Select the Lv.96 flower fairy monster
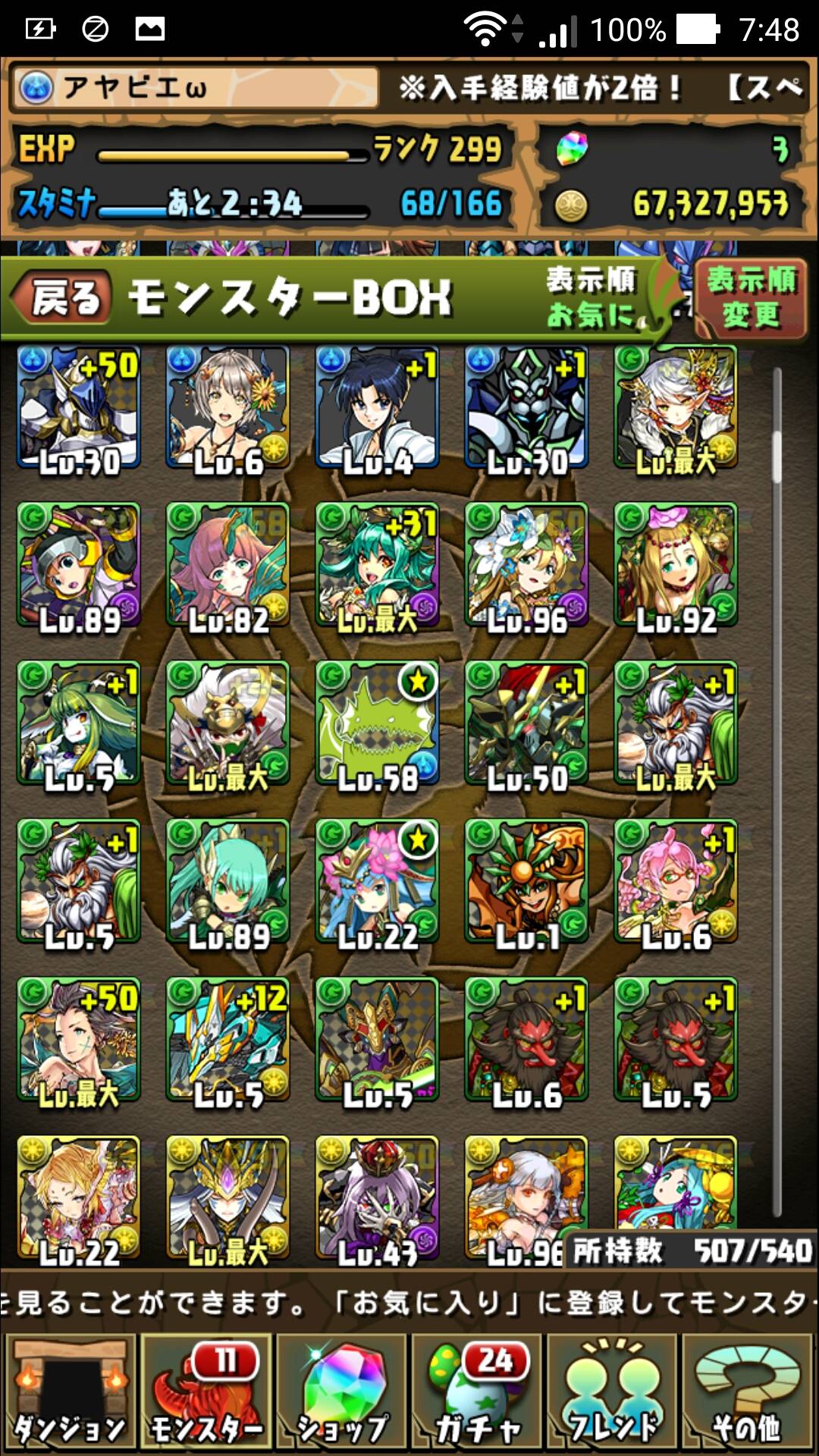Viewport: 819px width, 1456px height. (x=526, y=566)
